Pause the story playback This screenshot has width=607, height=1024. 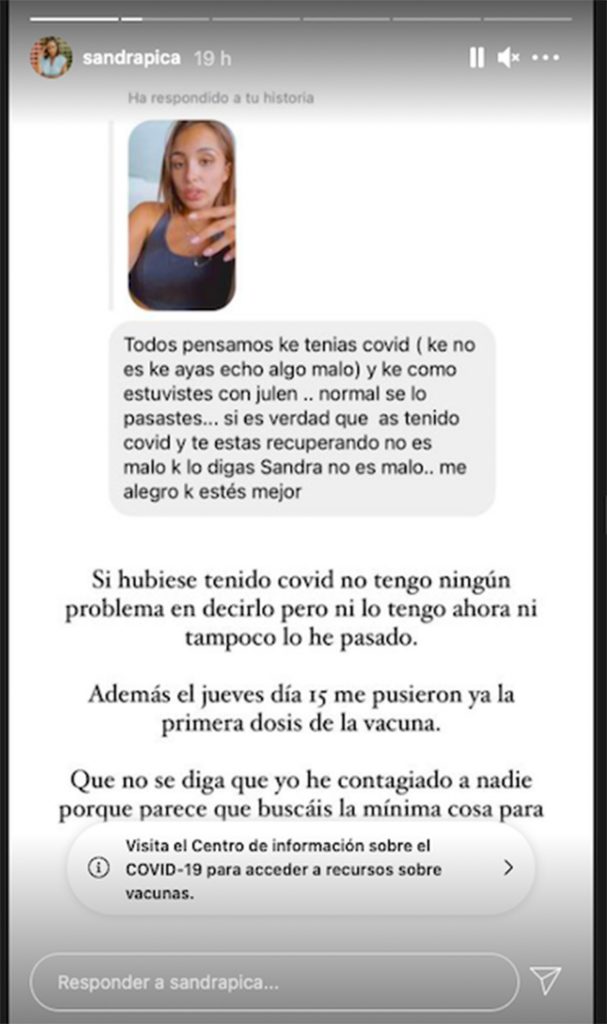(477, 58)
